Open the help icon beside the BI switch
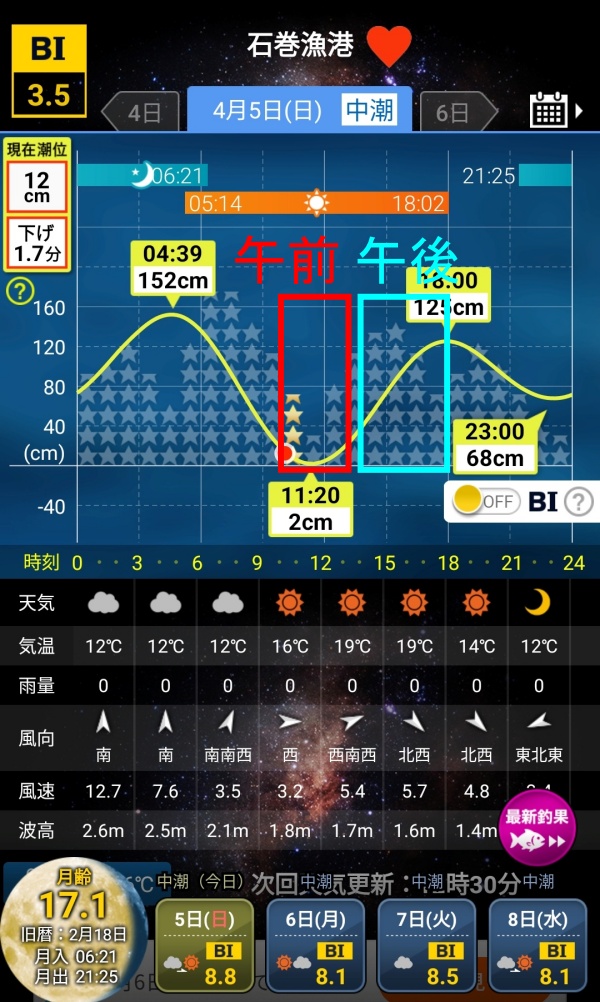600x1002 pixels. (x=578, y=502)
